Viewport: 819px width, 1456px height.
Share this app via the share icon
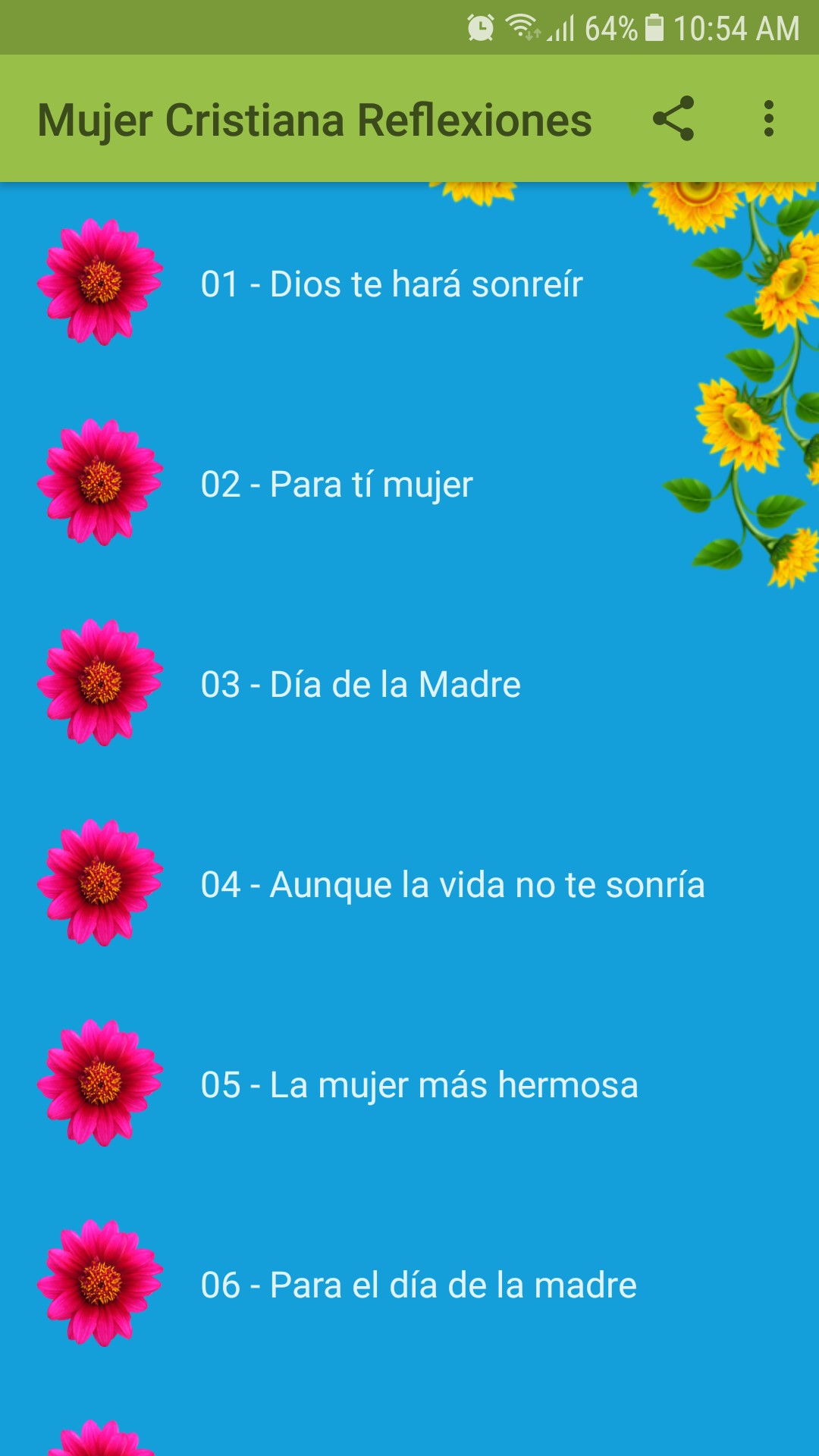tap(673, 118)
